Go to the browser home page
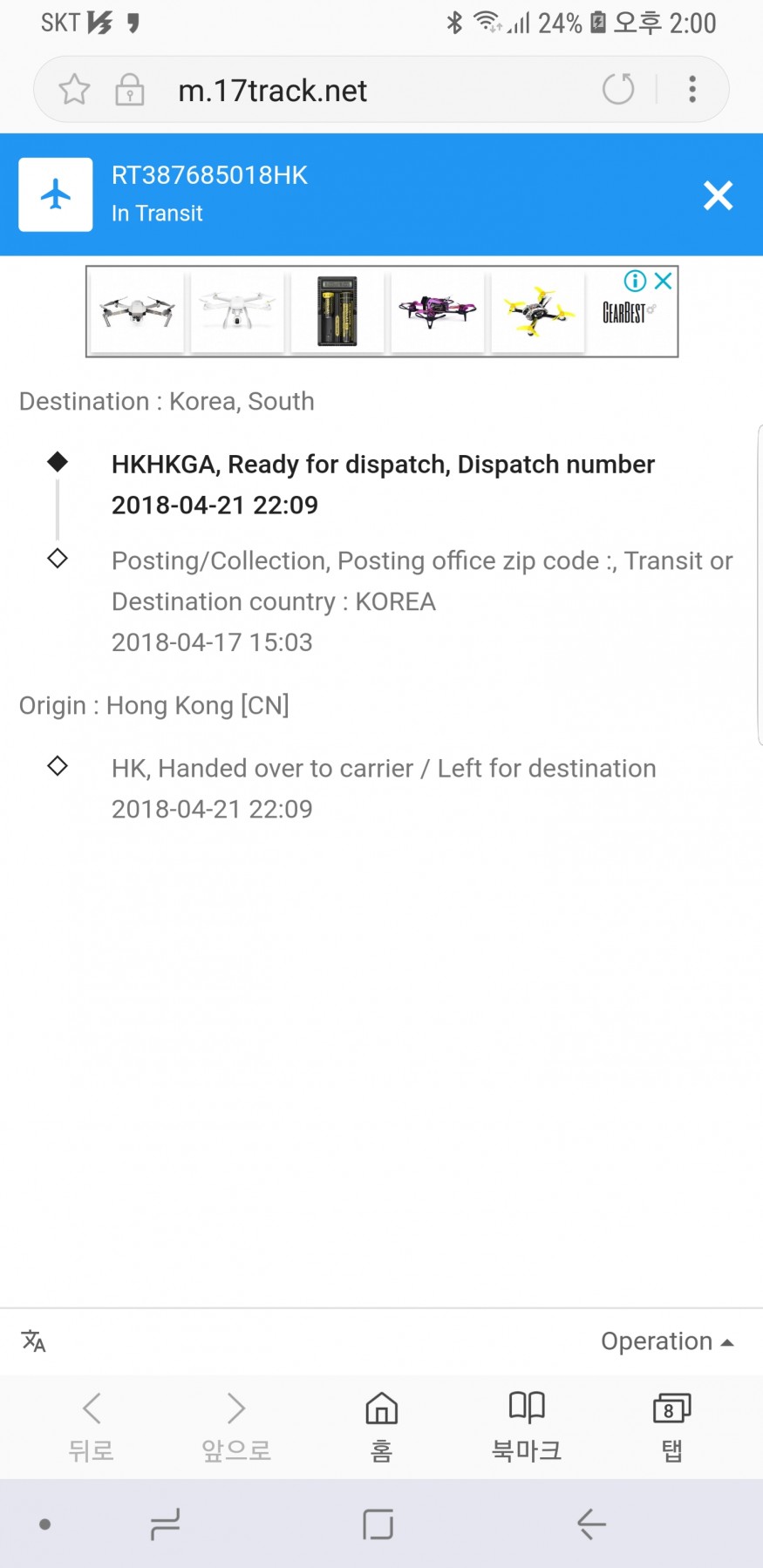 (381, 1427)
